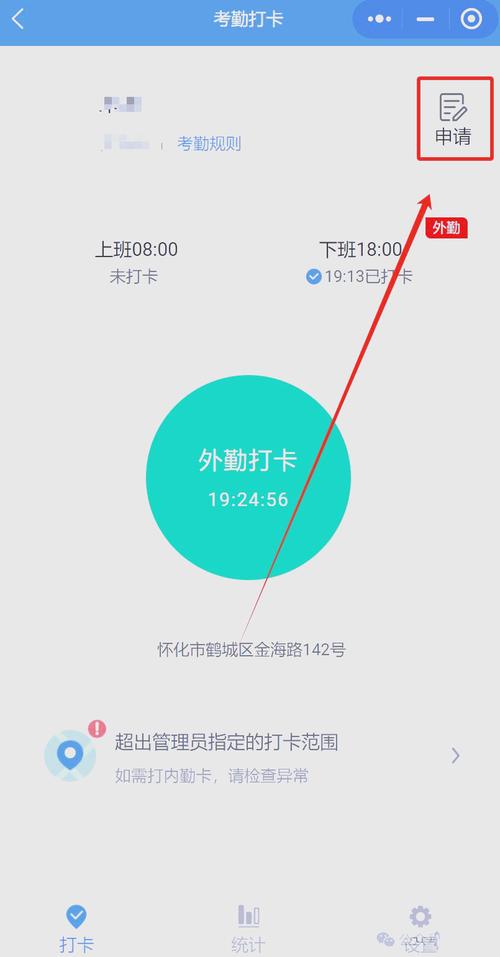The height and width of the screenshot is (957, 500).
Task: Switch to the 统计 tab
Action: click(x=248, y=930)
